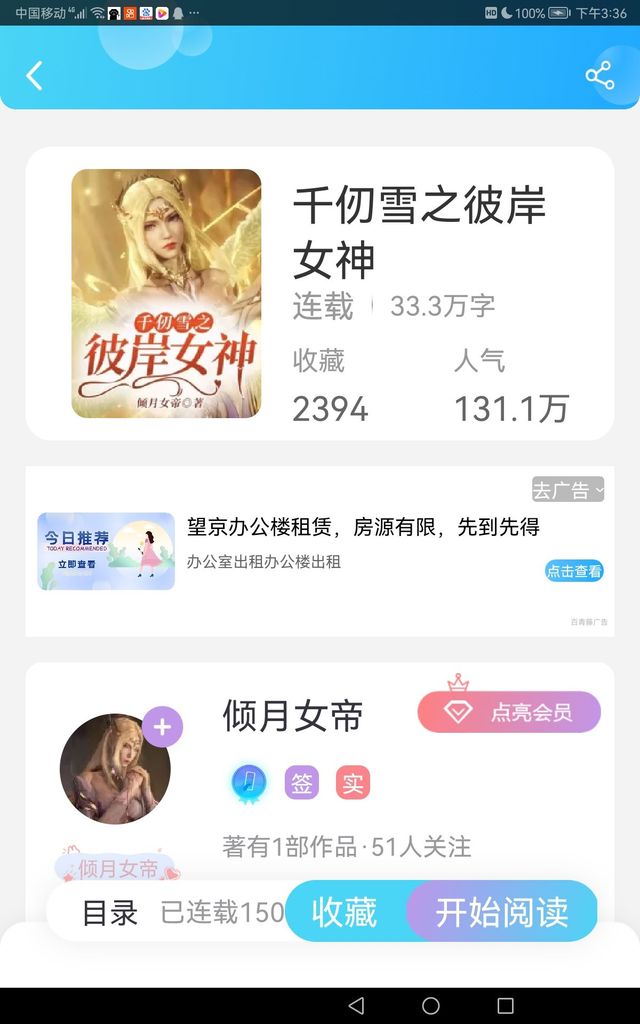Open the 千仞雪之彼岸女神 book cover
The image size is (640, 1024).
[x=166, y=293]
